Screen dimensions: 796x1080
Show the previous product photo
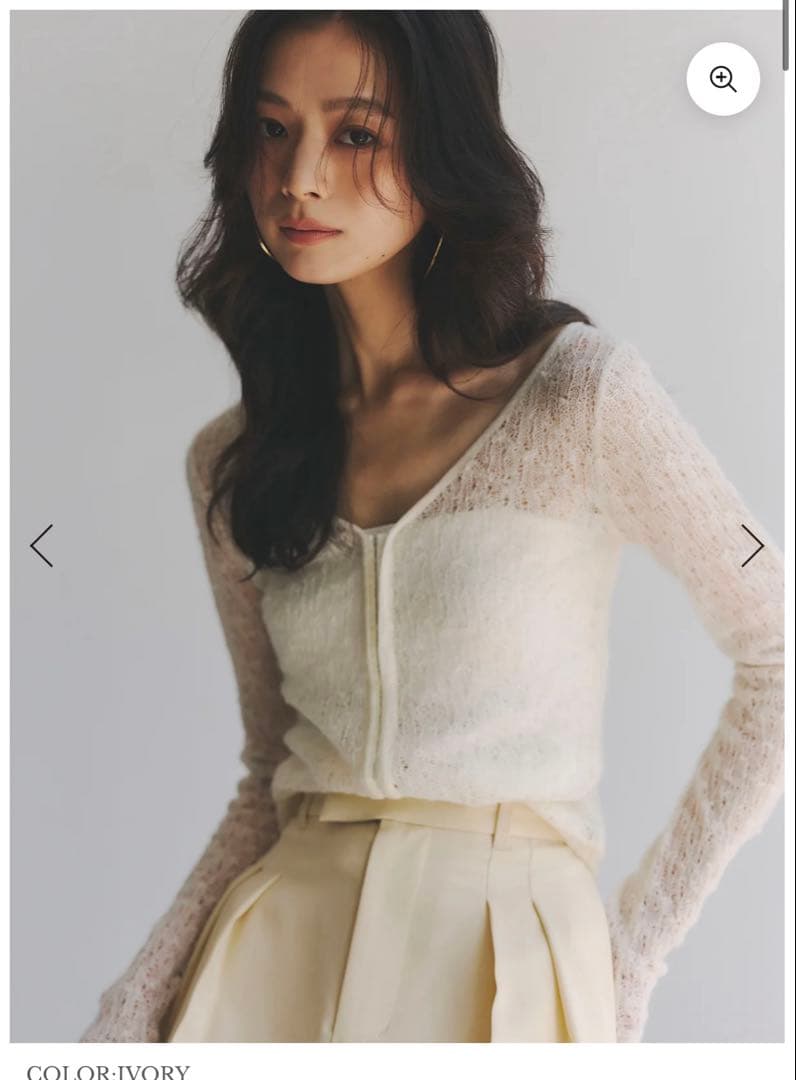pyautogui.click(x=41, y=546)
